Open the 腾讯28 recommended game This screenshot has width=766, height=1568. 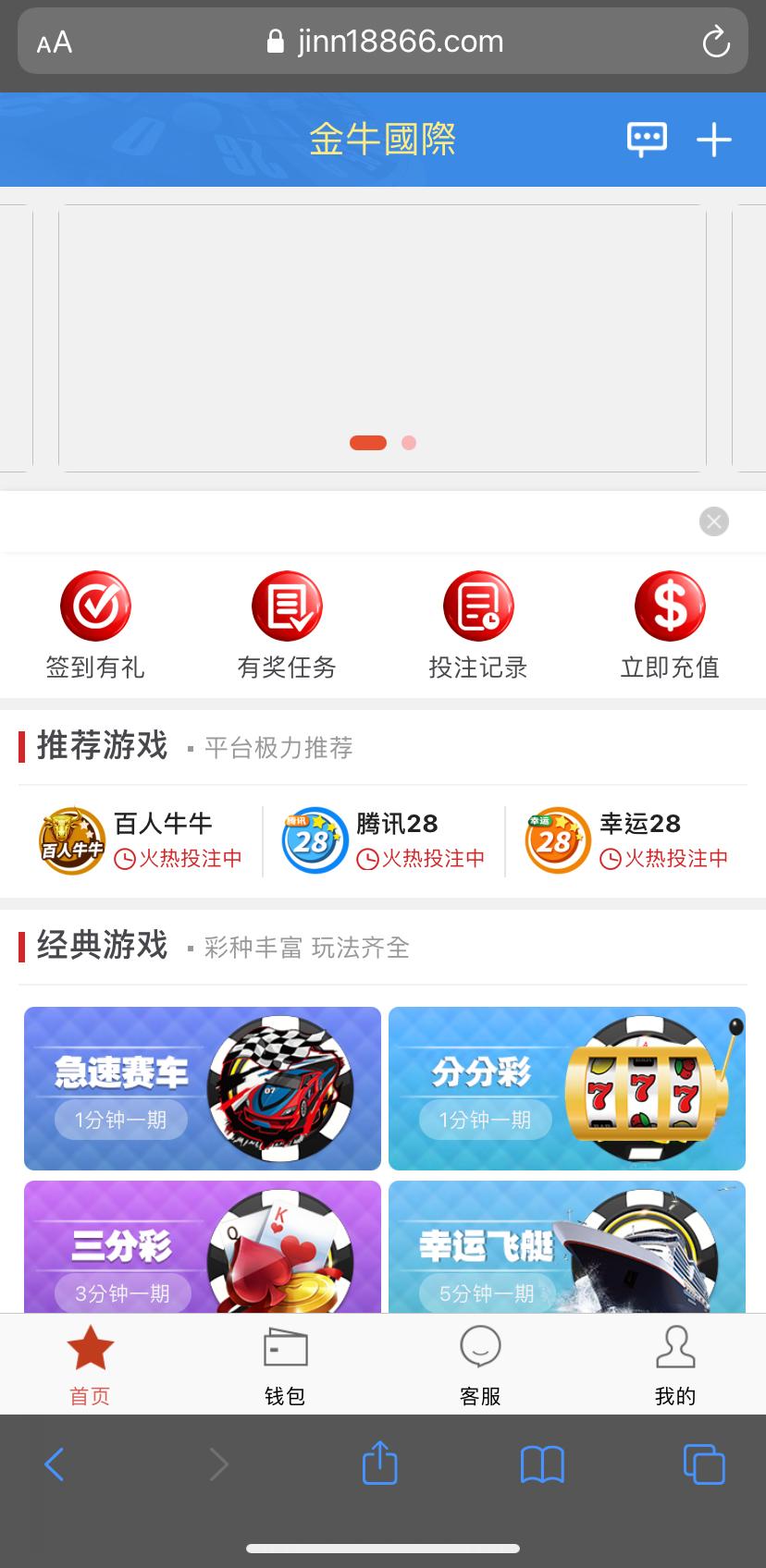pyautogui.click(x=383, y=840)
